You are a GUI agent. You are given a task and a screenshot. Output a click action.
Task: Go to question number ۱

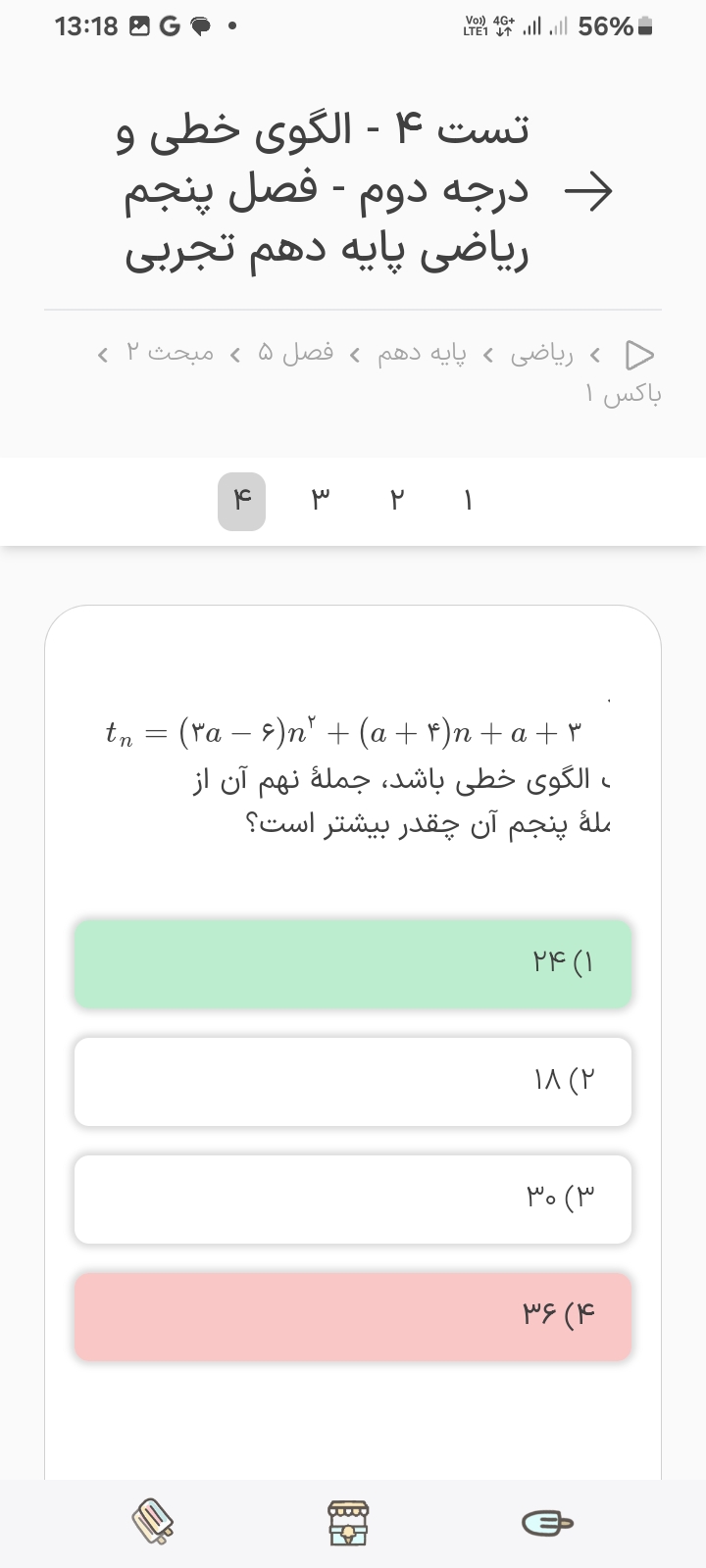pos(469,502)
